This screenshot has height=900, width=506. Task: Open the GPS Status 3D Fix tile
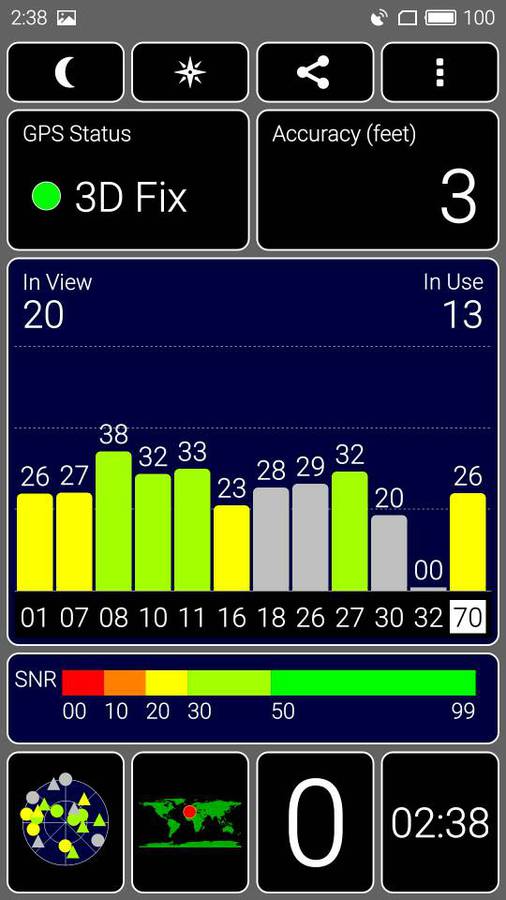tap(128, 180)
